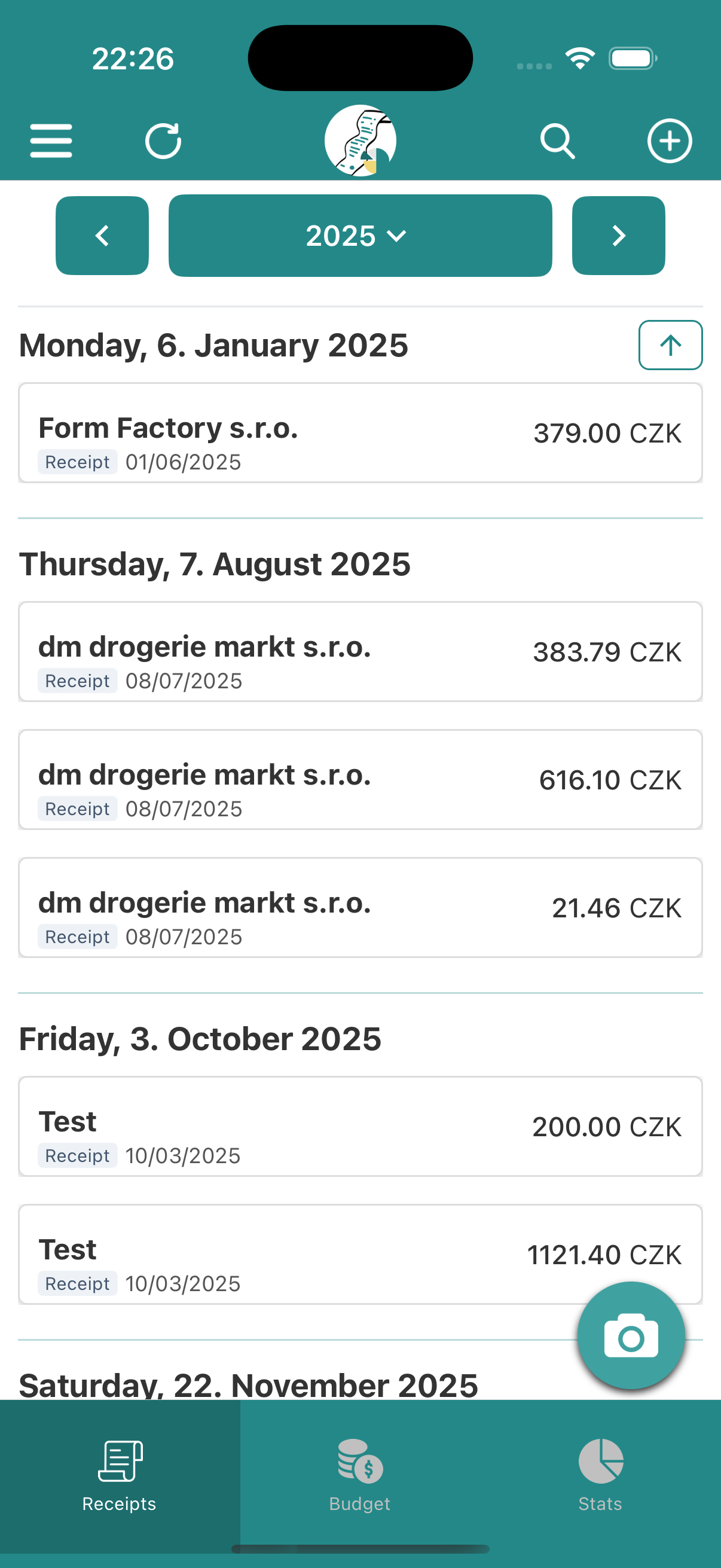Open the hamburger navigation menu

[50, 140]
